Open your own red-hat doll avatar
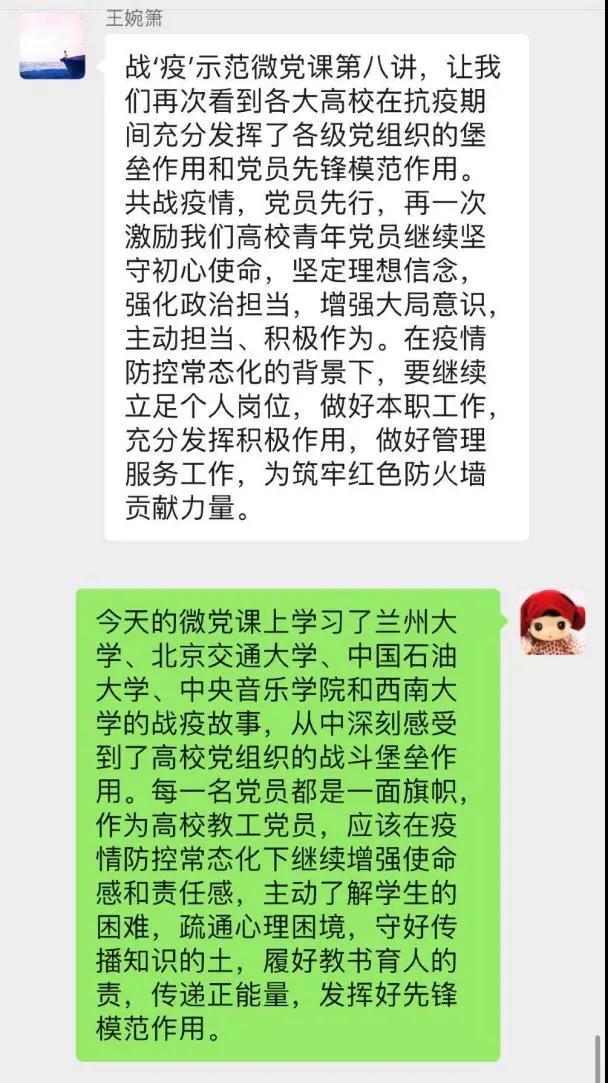Image resolution: width=608 pixels, height=1083 pixels. pyautogui.click(x=552, y=622)
